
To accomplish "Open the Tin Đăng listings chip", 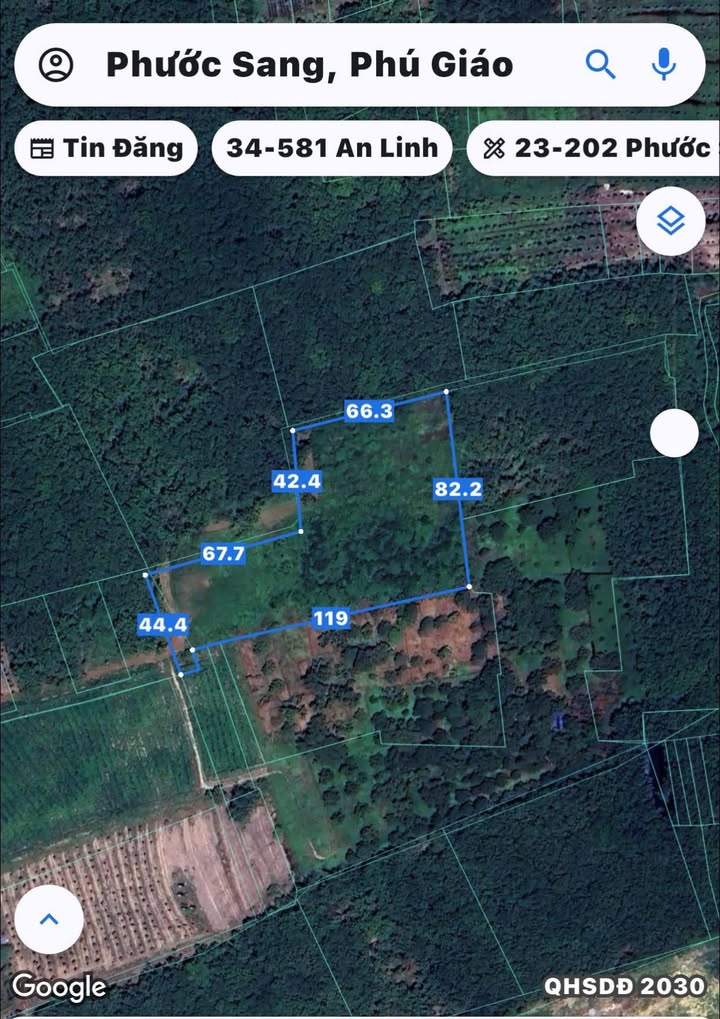I will [x=106, y=148].
